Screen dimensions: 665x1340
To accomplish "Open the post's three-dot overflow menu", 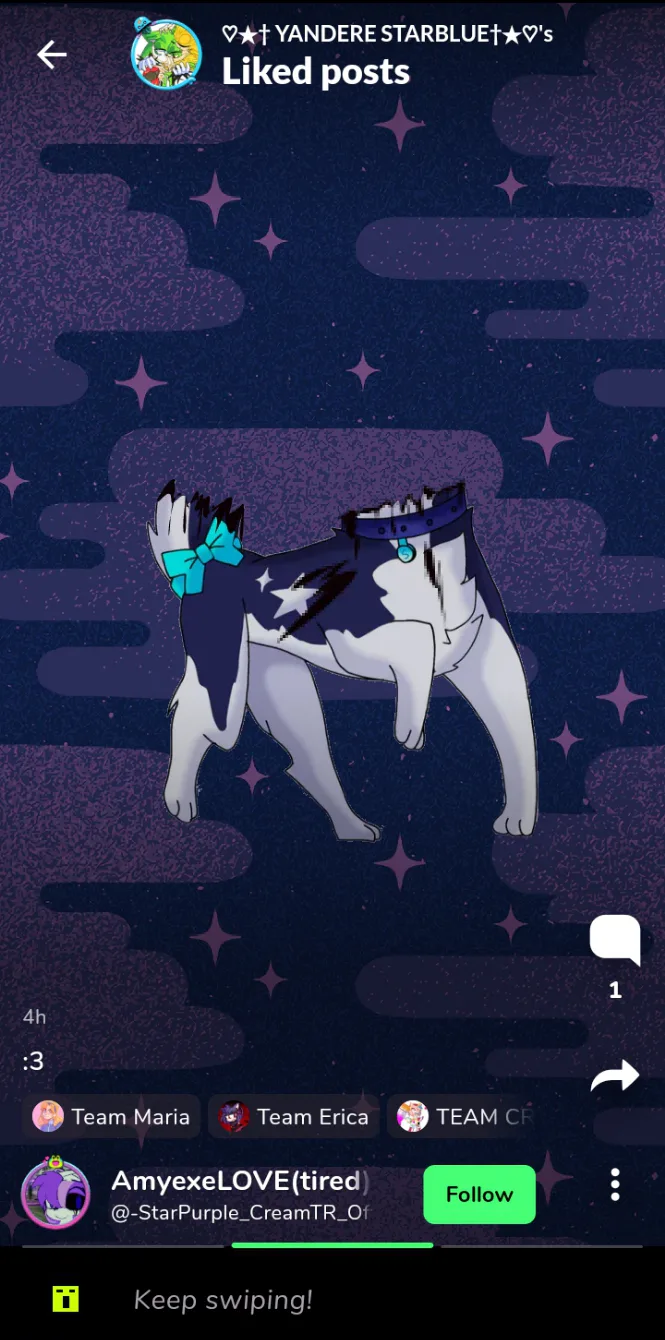I will [615, 1184].
